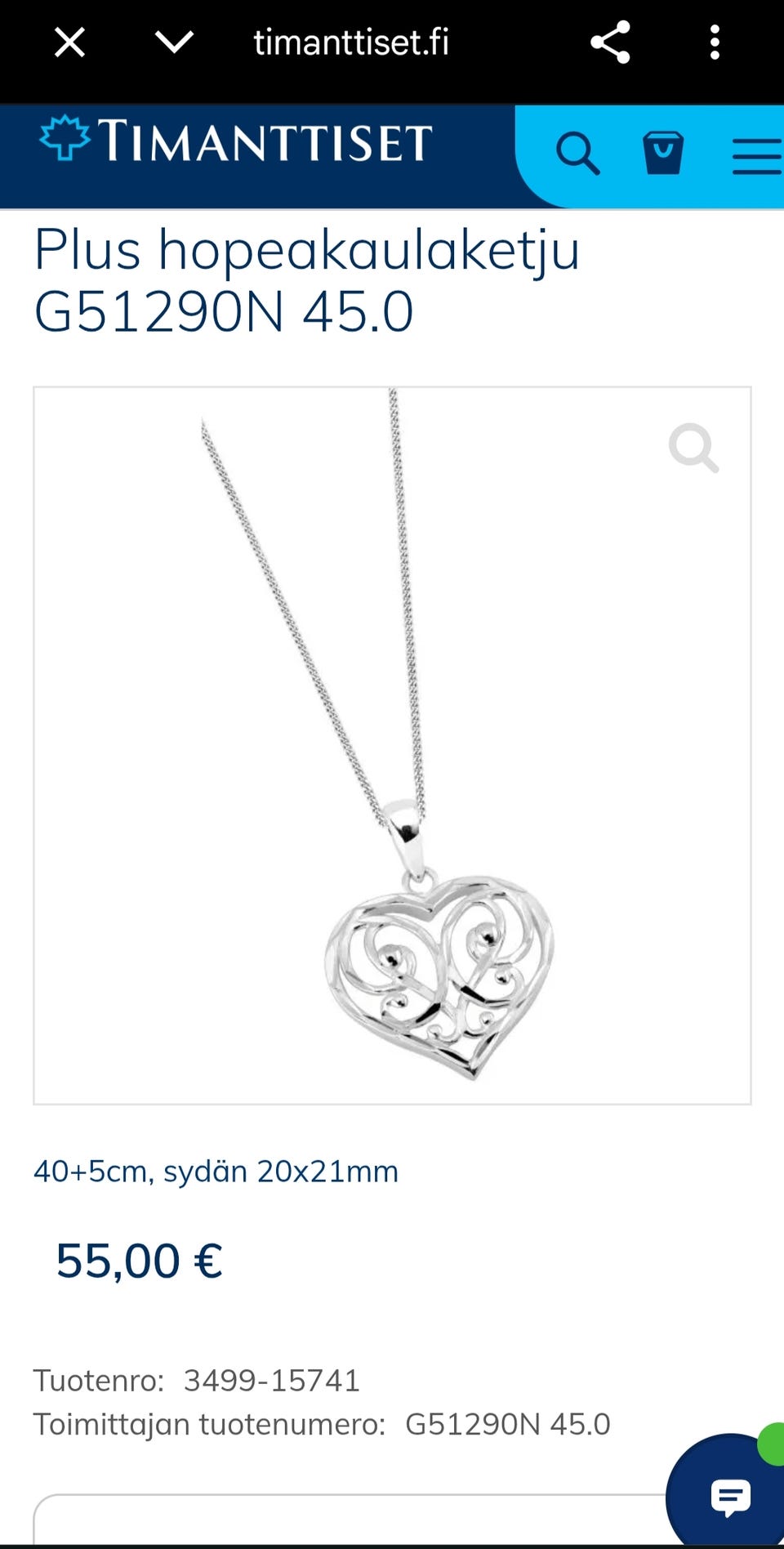
Task: Start a live chat with support
Action: click(729, 1497)
